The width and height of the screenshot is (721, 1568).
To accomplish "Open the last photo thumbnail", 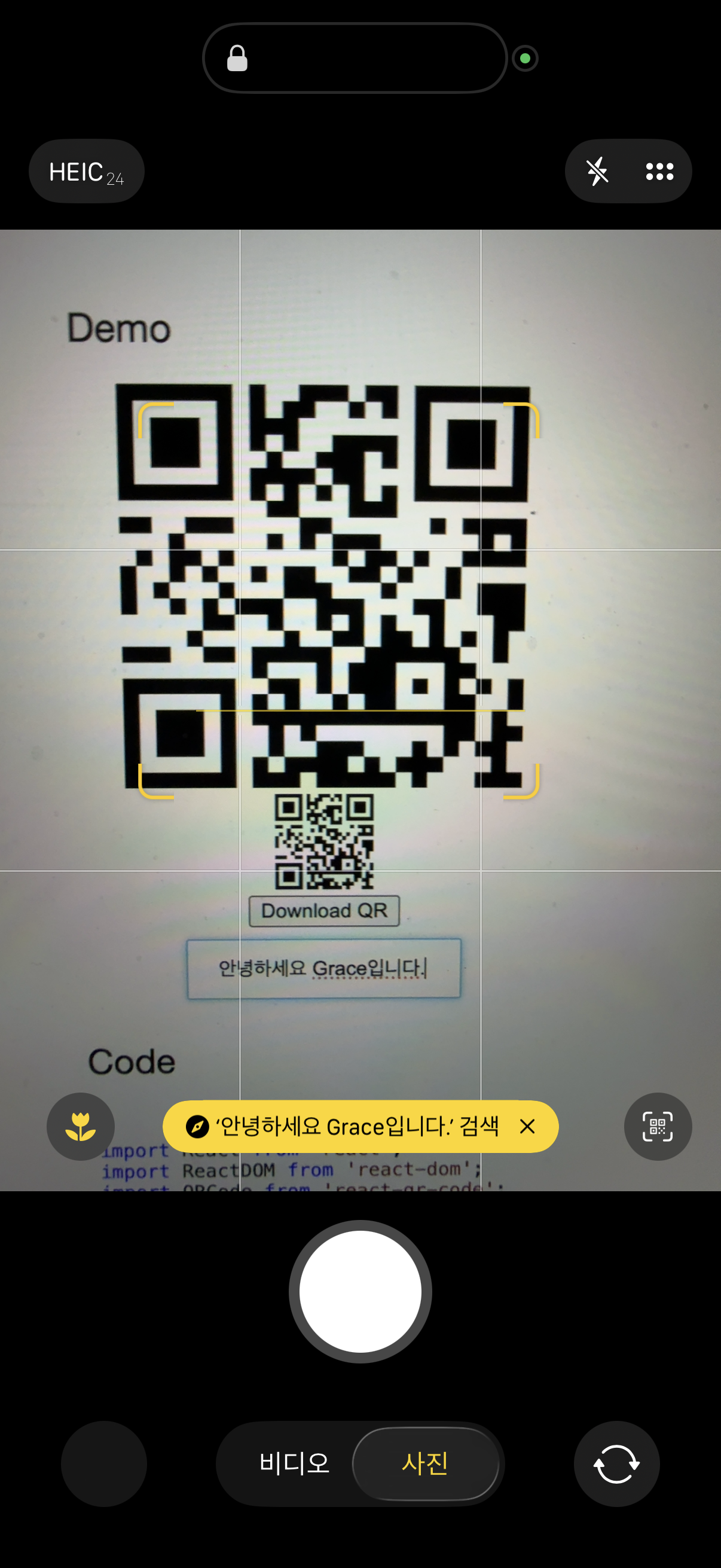I will click(x=104, y=1463).
